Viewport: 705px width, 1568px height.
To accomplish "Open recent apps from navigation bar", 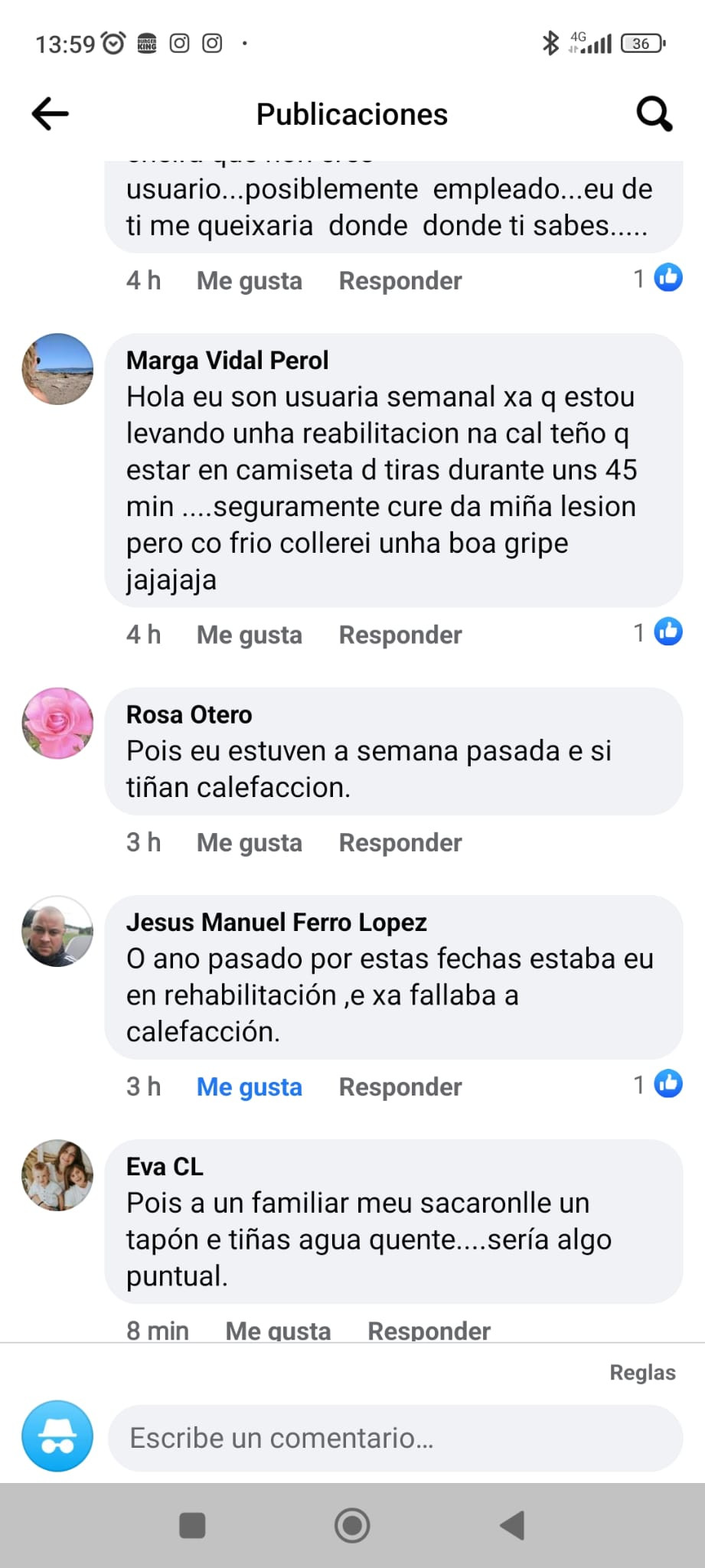I will click(x=192, y=1525).
